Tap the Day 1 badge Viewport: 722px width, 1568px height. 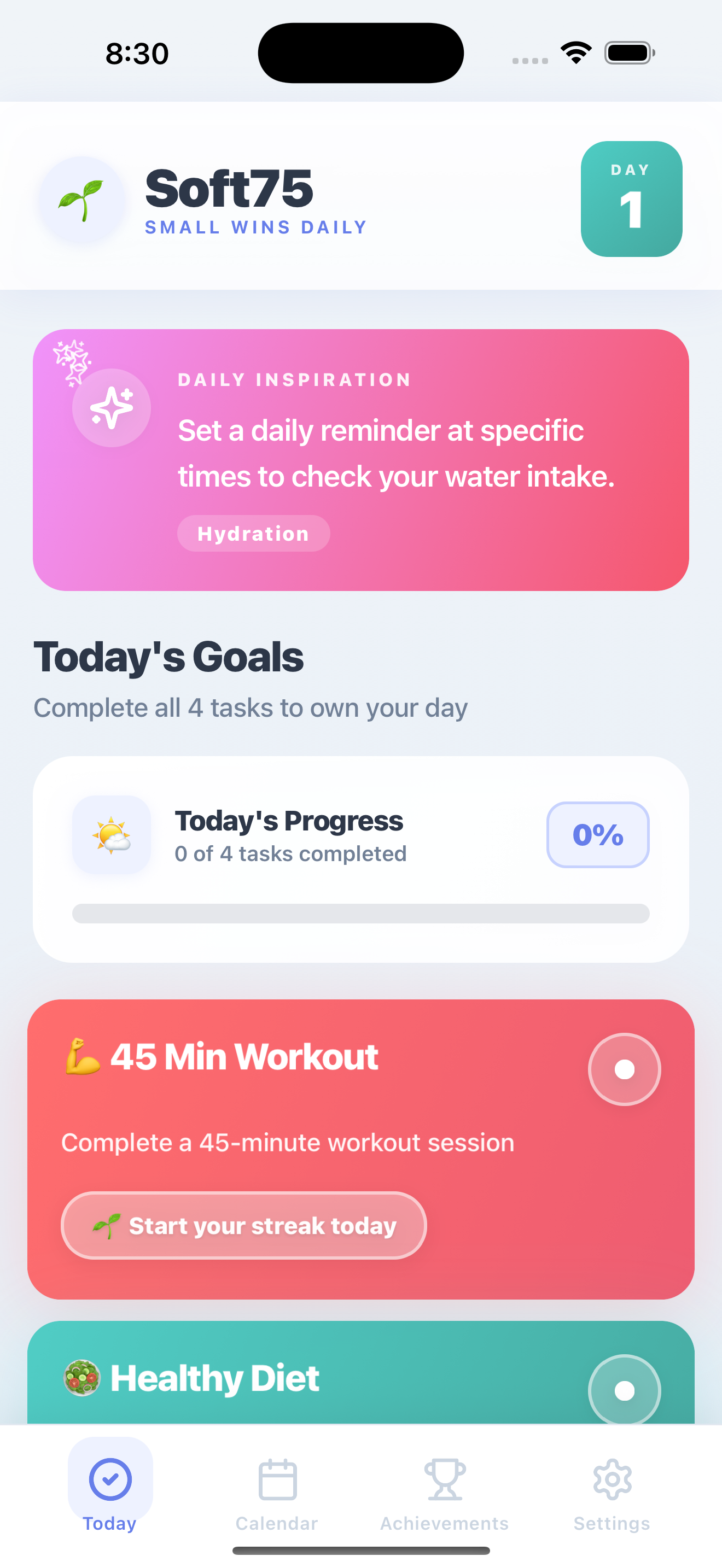[x=631, y=199]
